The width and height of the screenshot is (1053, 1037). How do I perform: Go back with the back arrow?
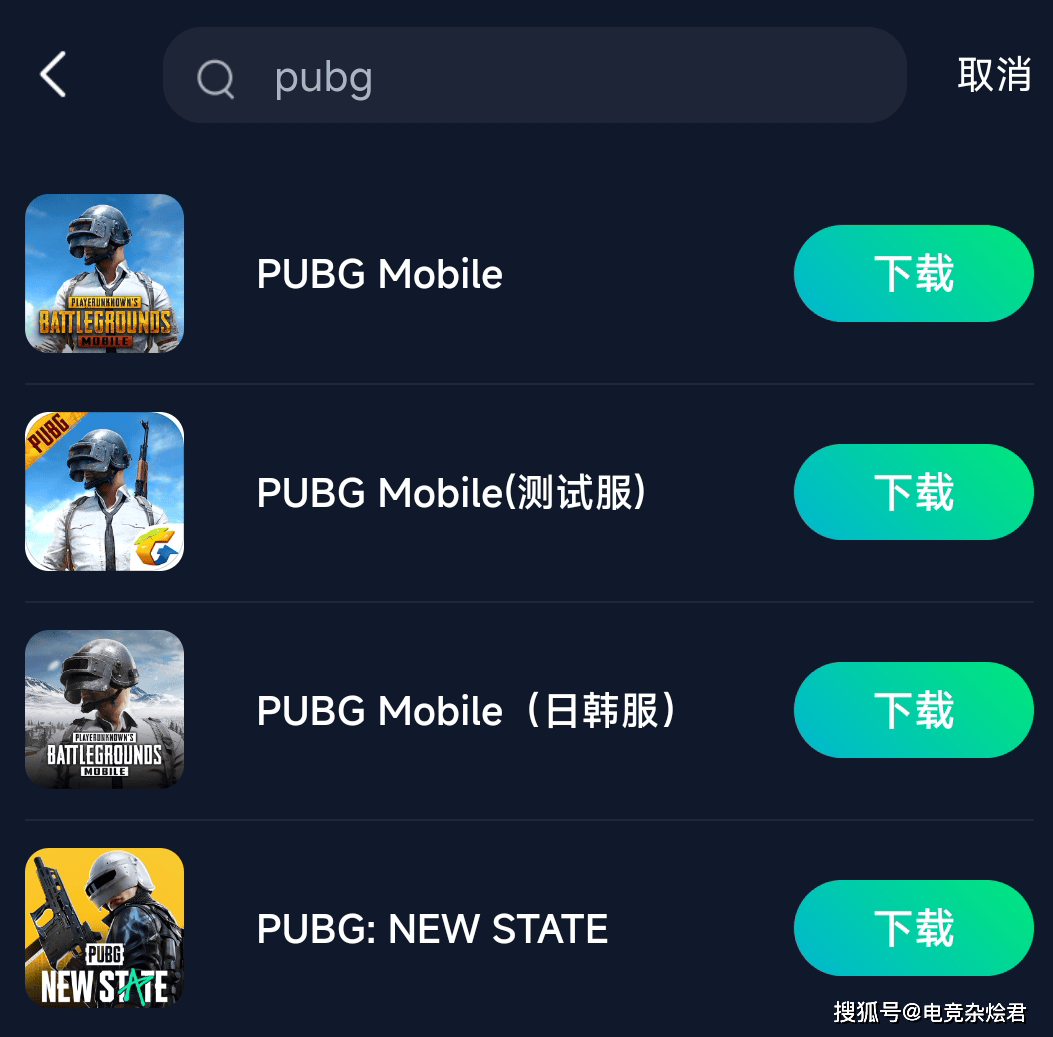point(53,75)
